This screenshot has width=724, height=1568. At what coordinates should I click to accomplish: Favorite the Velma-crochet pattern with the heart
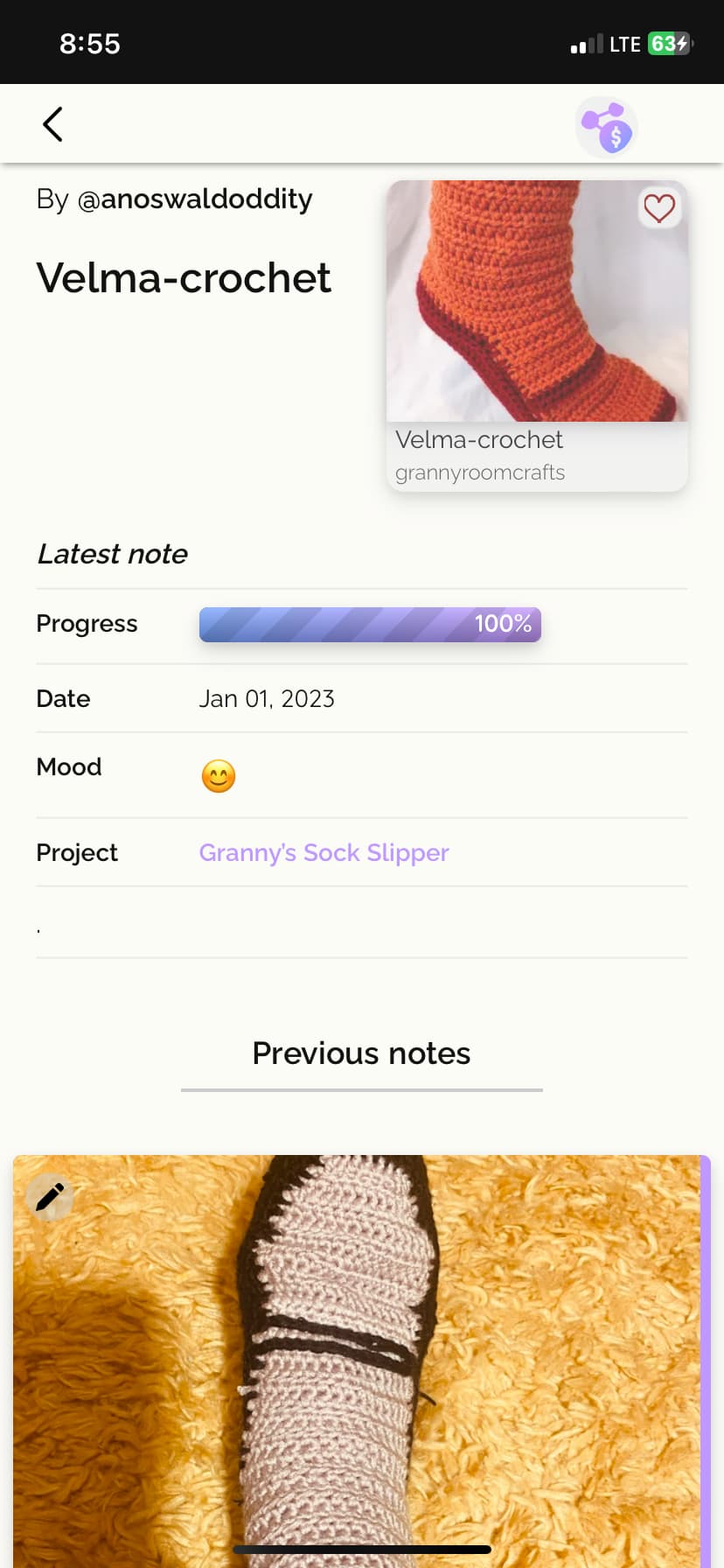[x=659, y=208]
